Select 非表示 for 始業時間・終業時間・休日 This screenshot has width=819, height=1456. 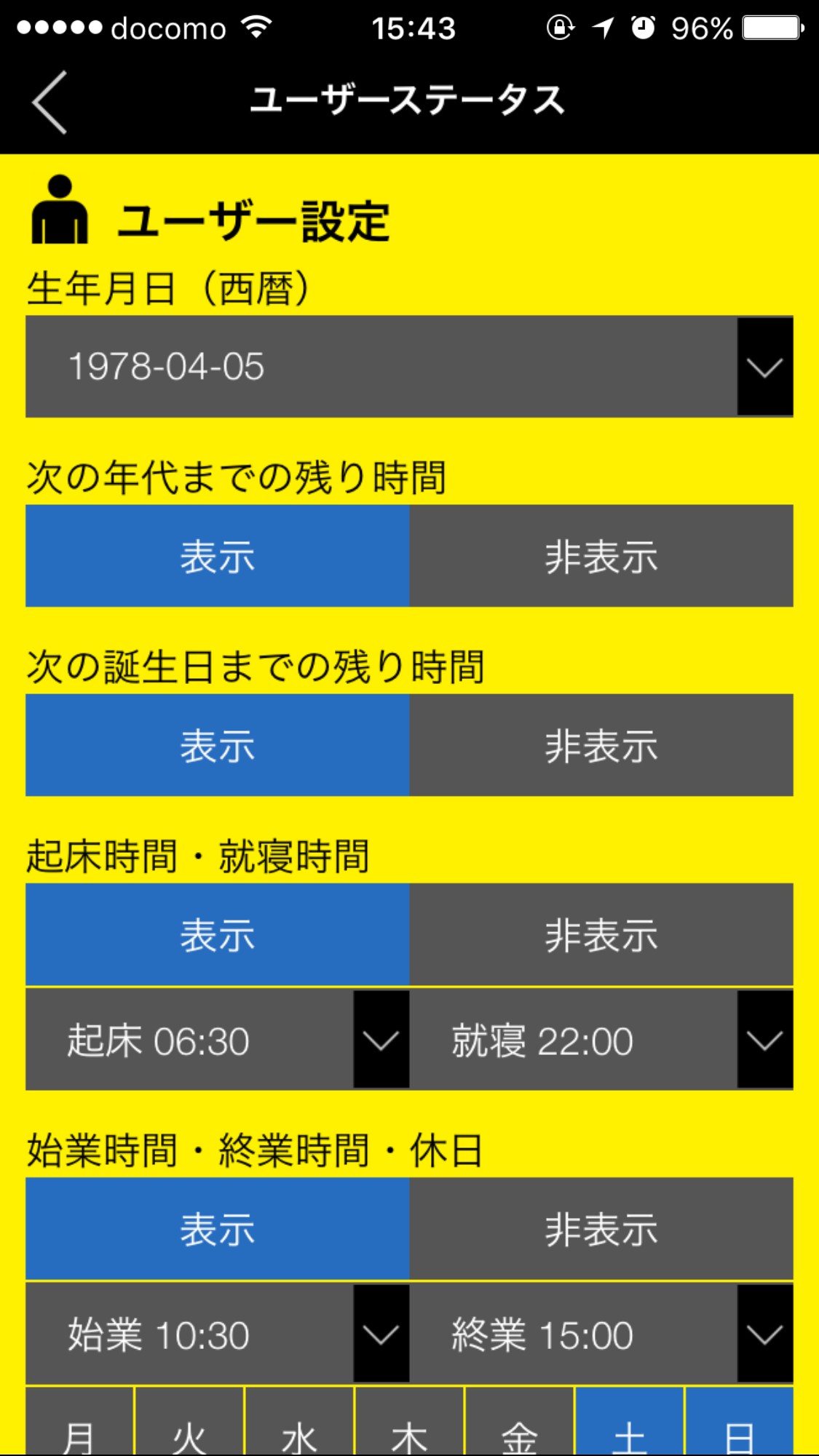(601, 1230)
